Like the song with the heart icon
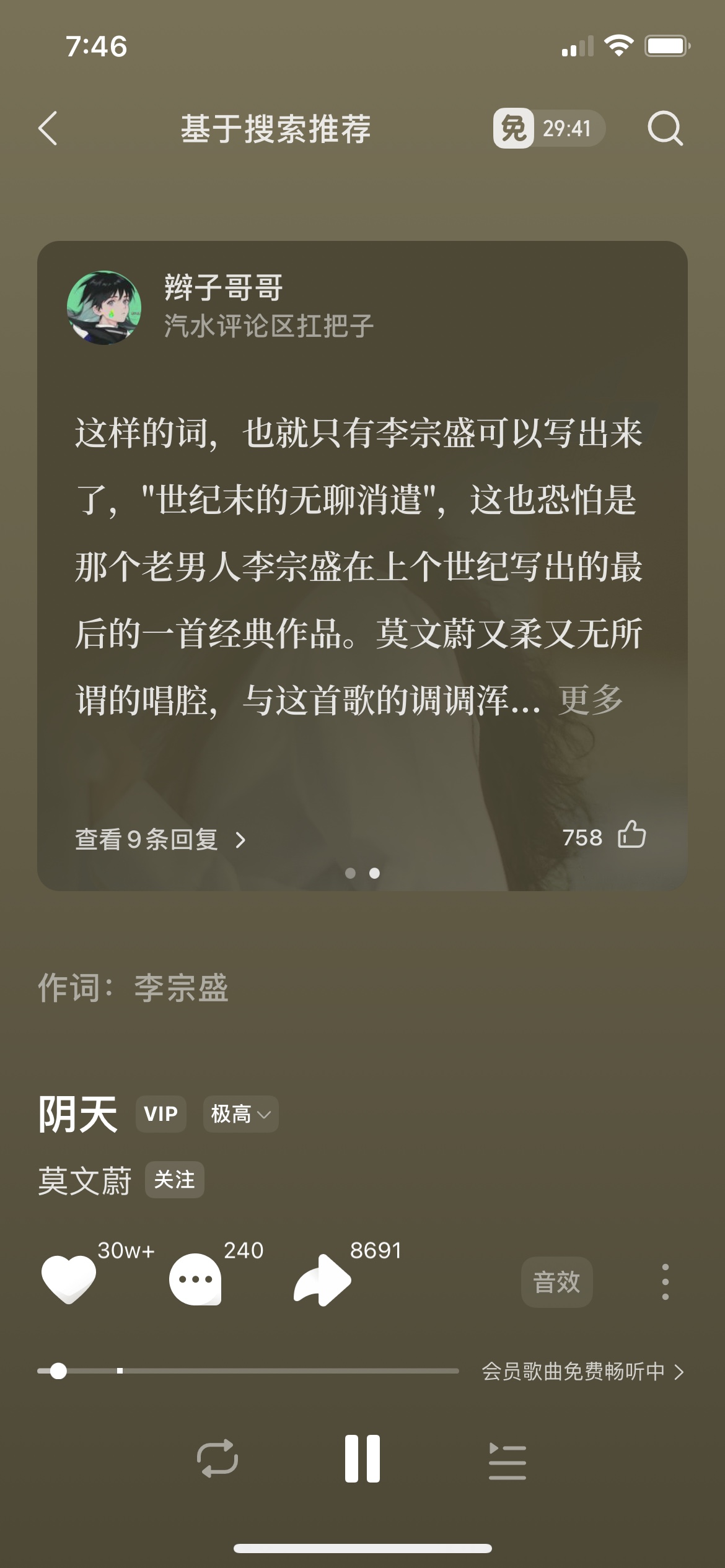The image size is (725, 1568). [x=69, y=1279]
